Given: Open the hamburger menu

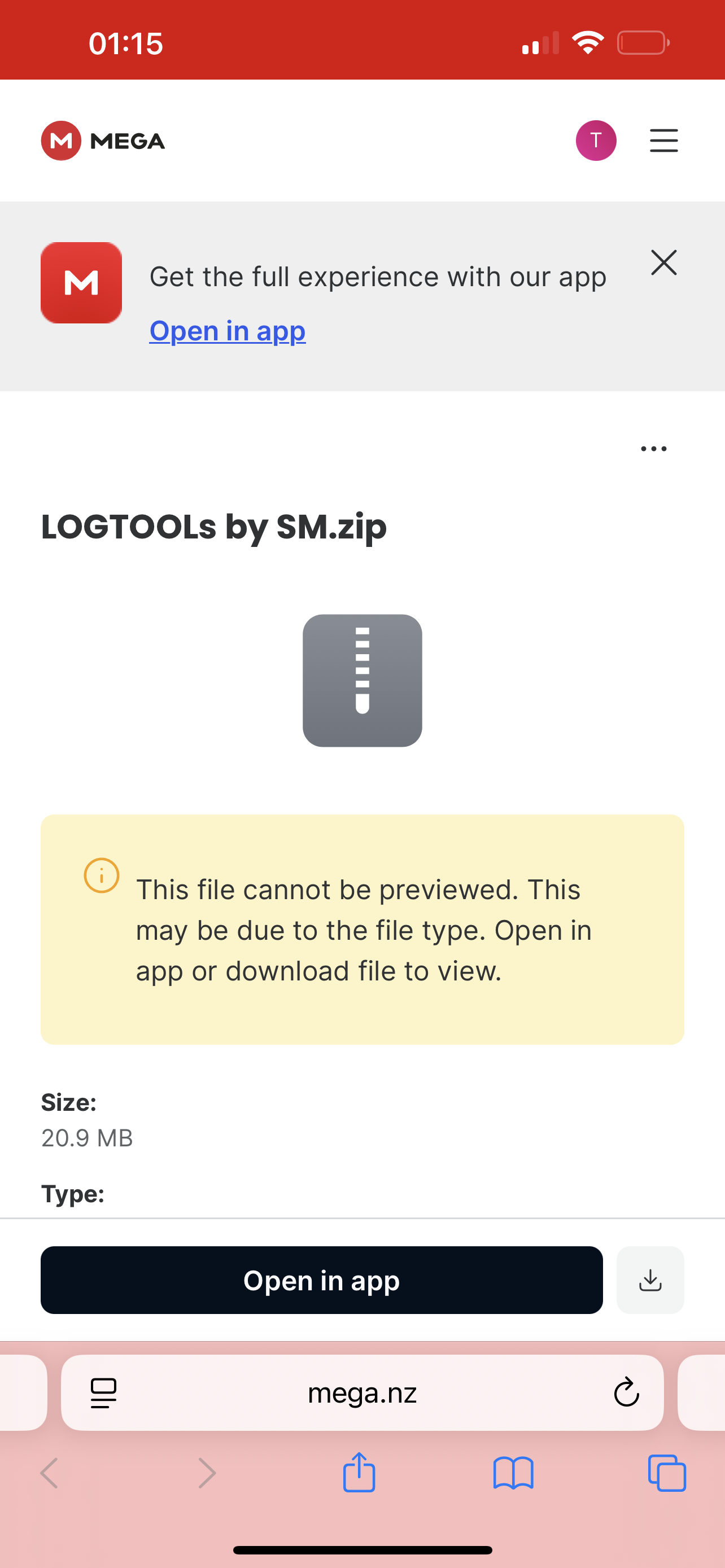Looking at the screenshot, I should pyautogui.click(x=663, y=141).
